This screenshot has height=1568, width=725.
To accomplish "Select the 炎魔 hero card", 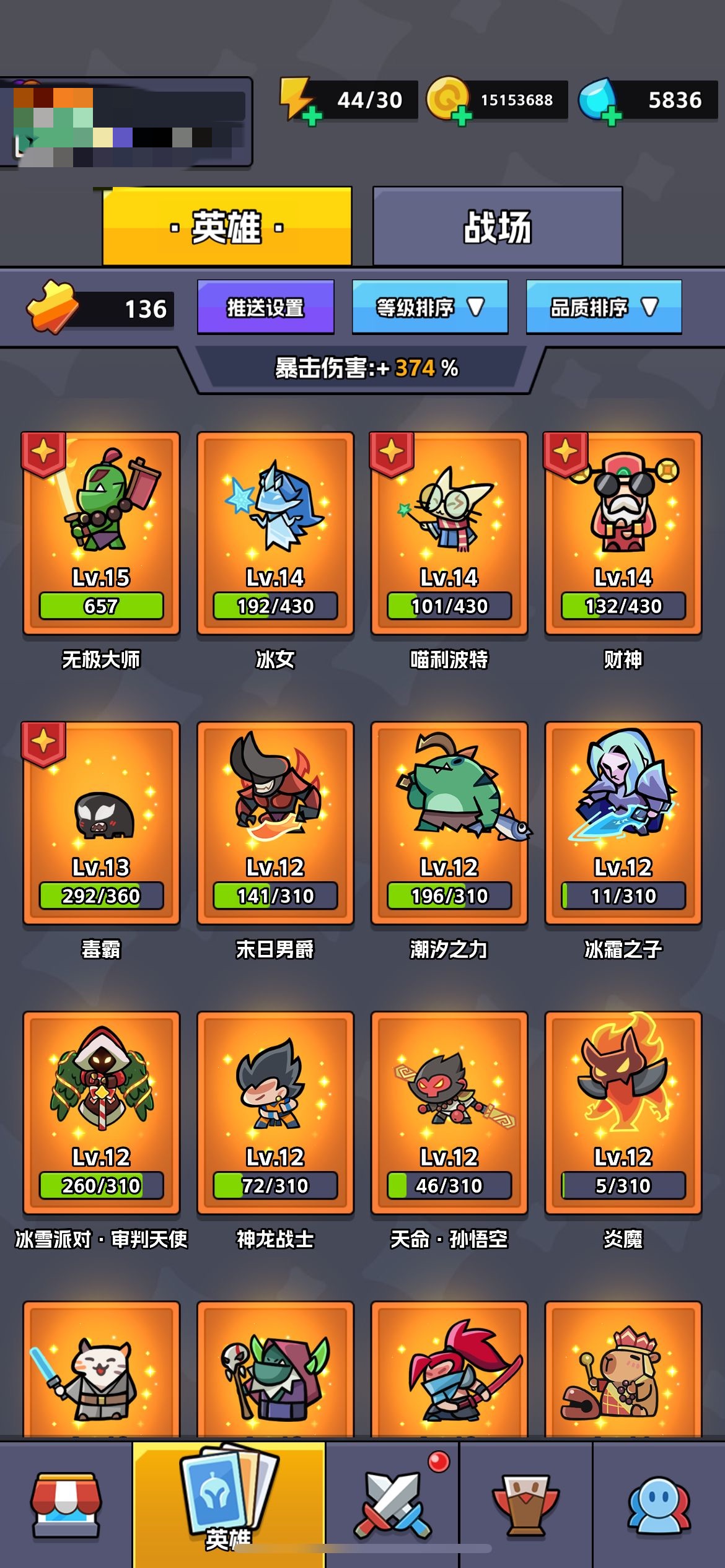I will 623,1113.
